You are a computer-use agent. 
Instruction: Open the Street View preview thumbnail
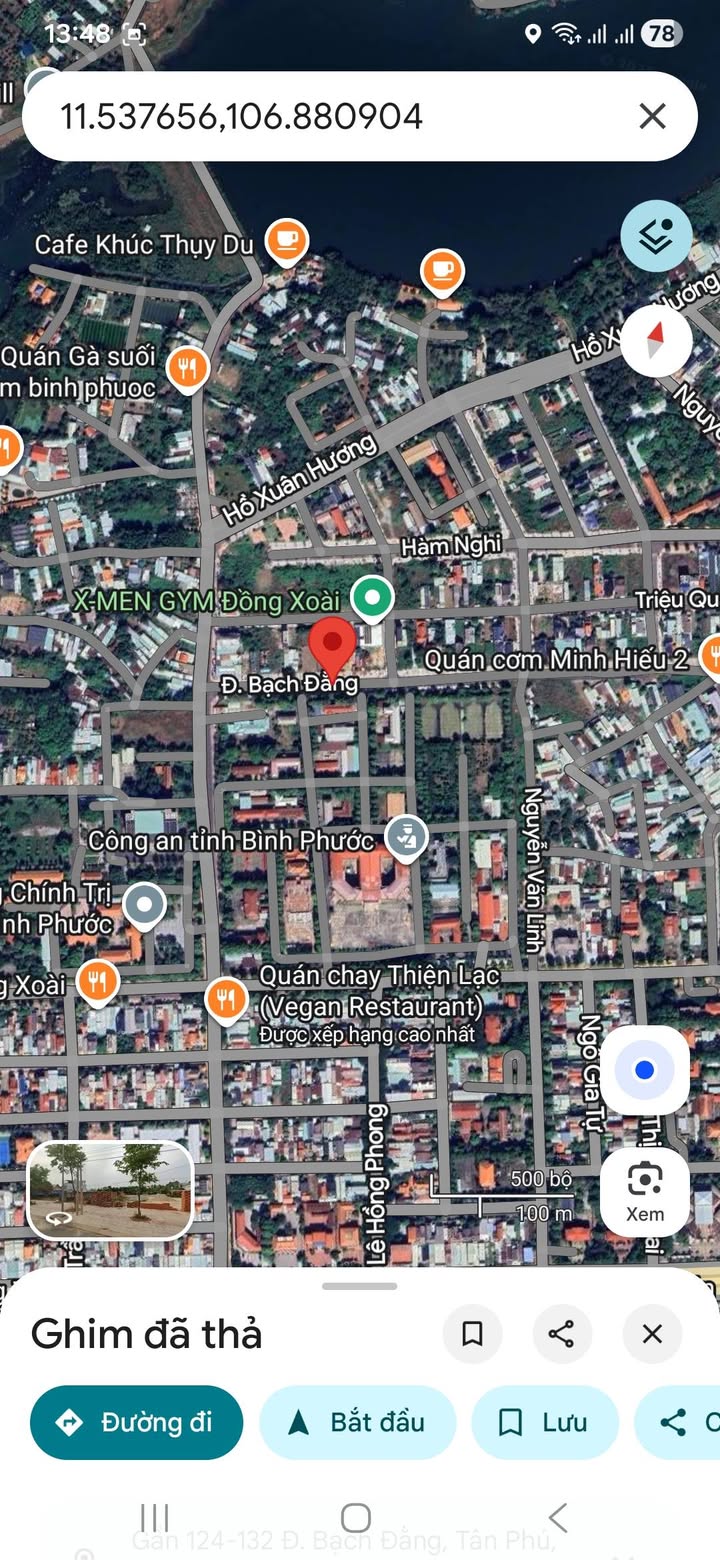point(110,1190)
